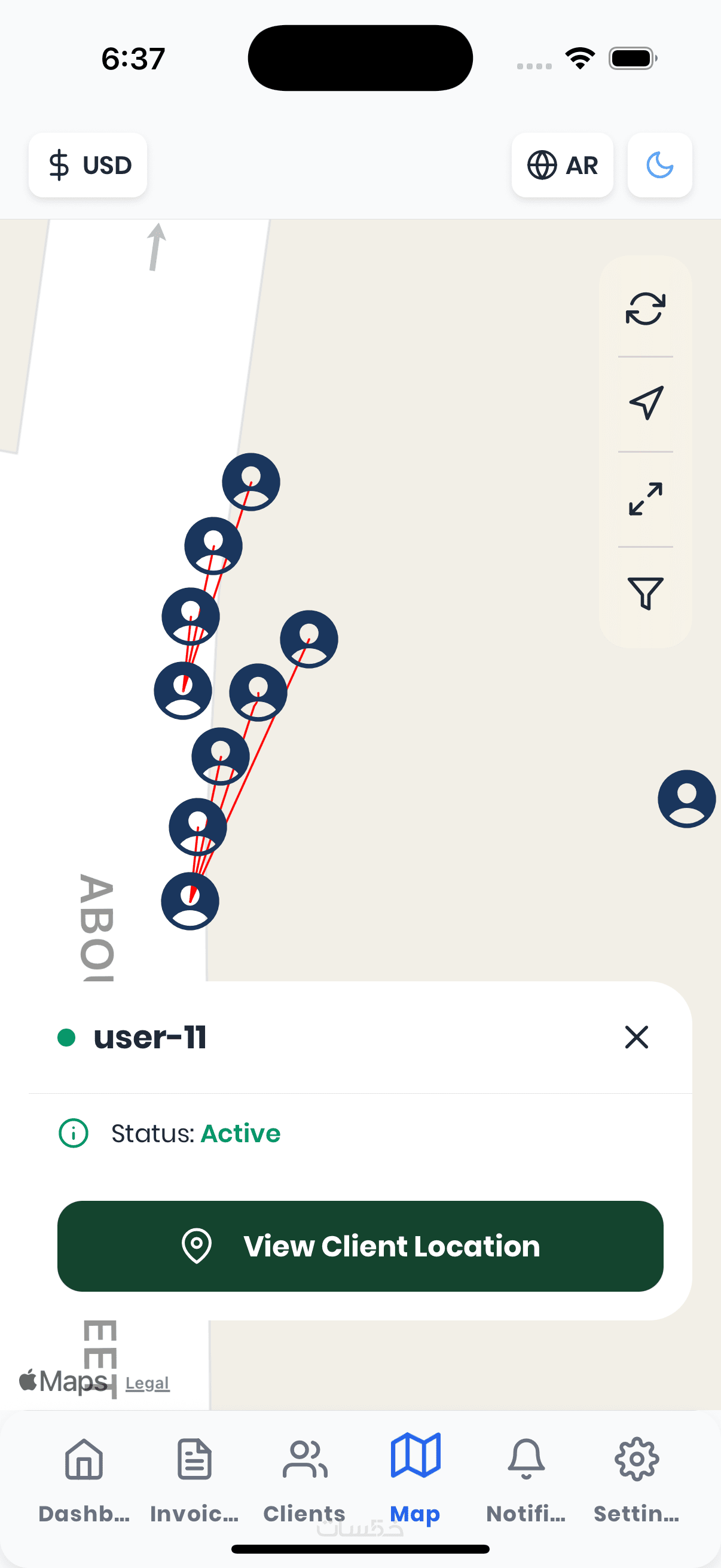Open the map filter options

[x=646, y=593]
